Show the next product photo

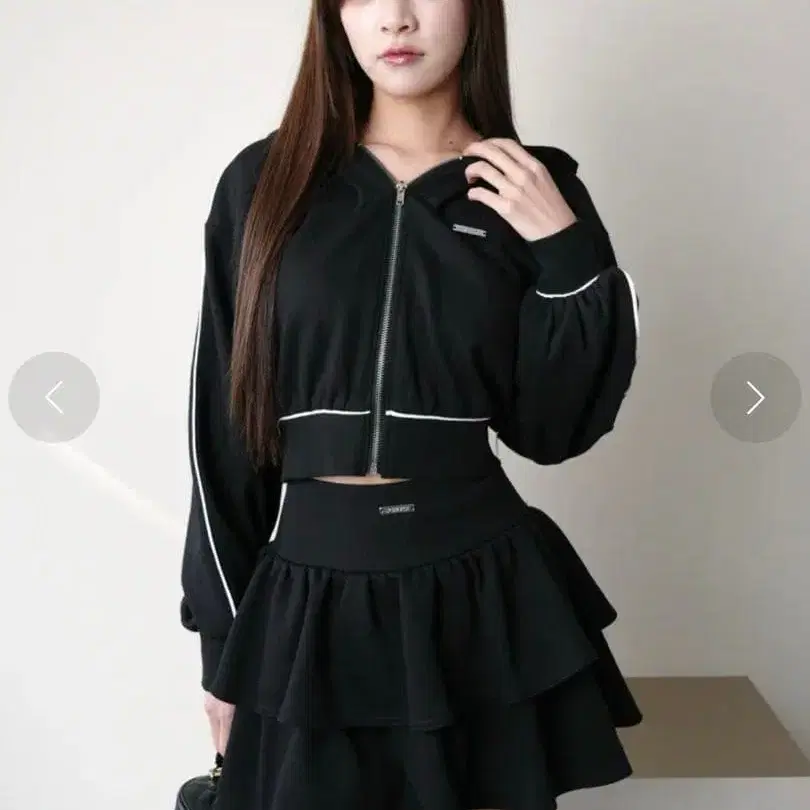coord(756,397)
